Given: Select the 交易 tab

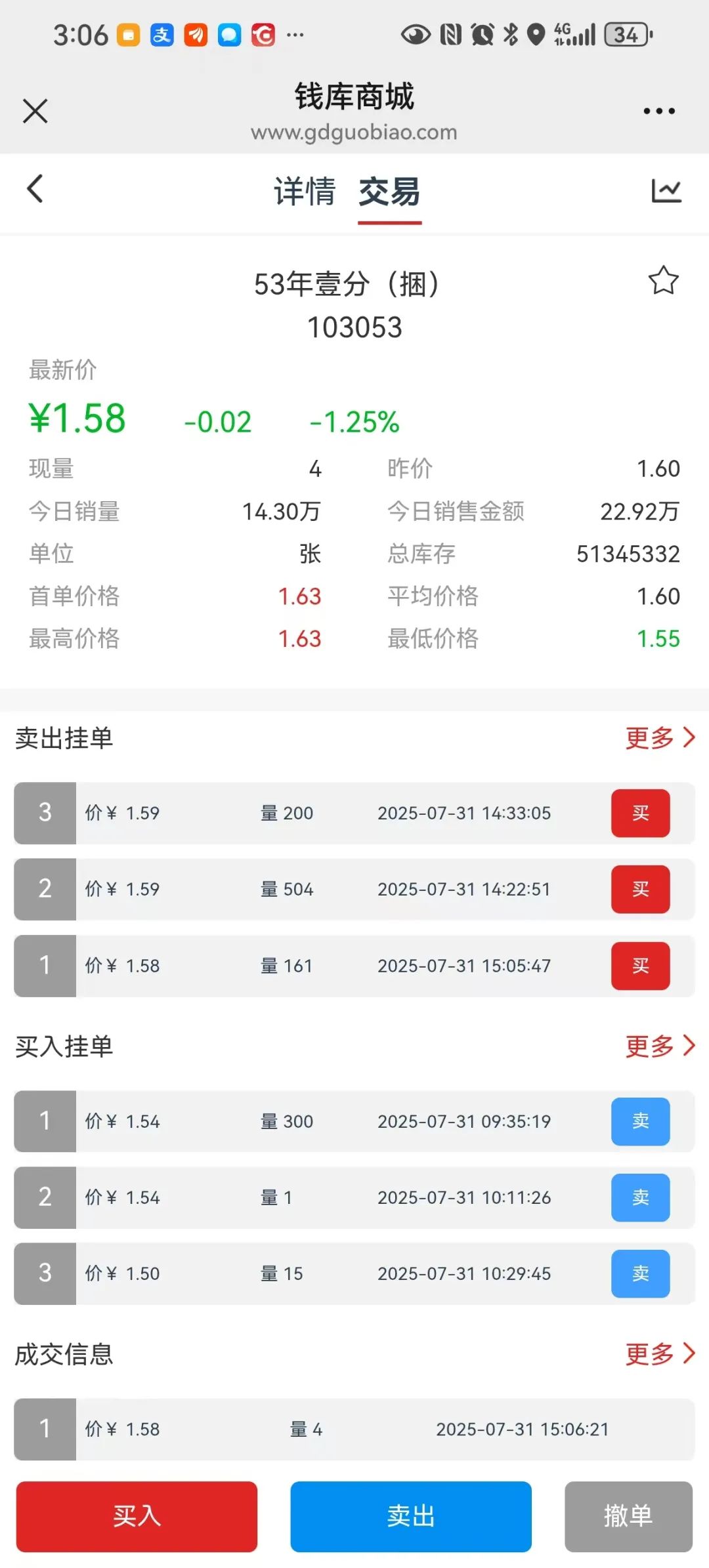Looking at the screenshot, I should 389,192.
